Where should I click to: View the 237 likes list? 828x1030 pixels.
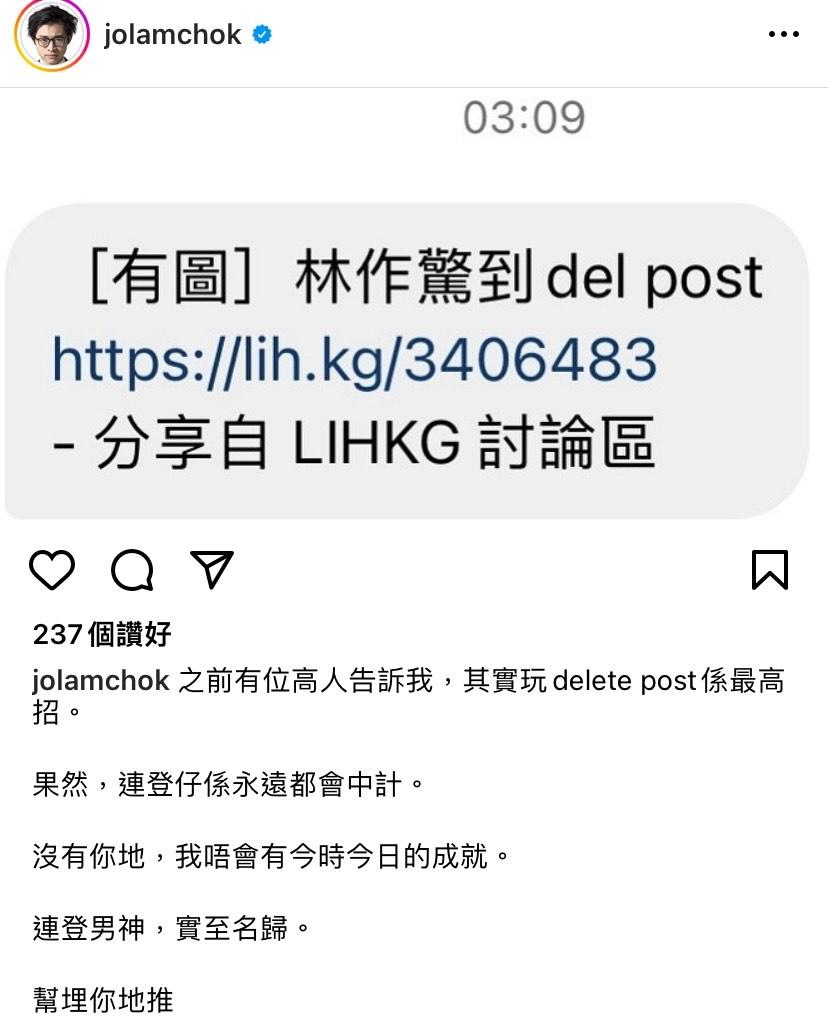coord(102,634)
